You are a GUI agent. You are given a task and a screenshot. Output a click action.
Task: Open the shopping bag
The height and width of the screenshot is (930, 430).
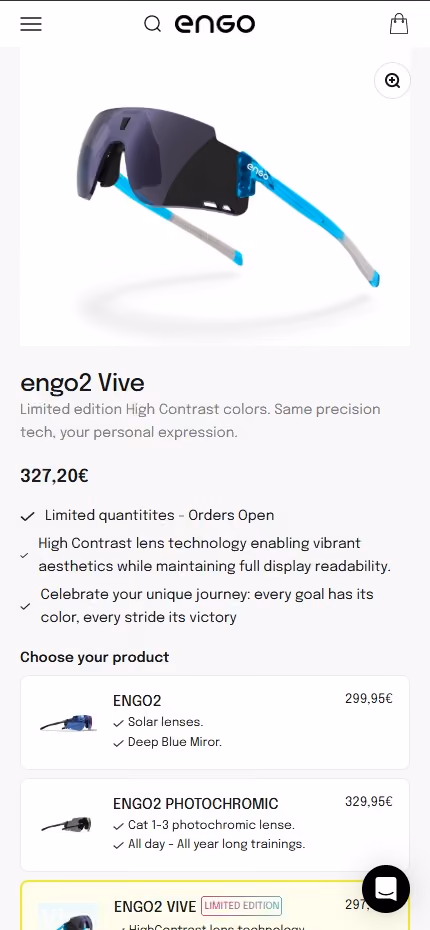[399, 24]
